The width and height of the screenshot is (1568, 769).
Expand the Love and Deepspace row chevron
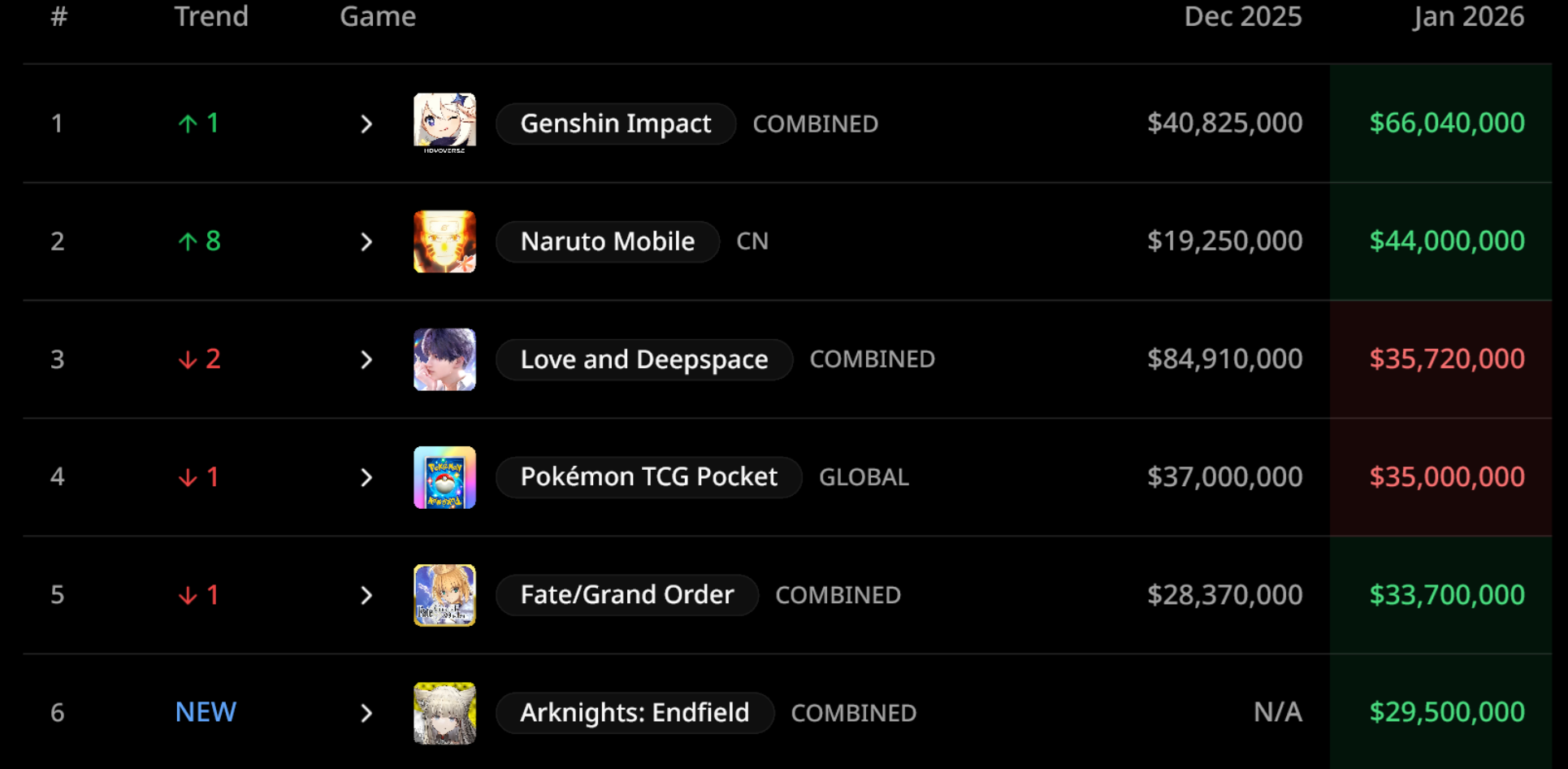coord(366,359)
